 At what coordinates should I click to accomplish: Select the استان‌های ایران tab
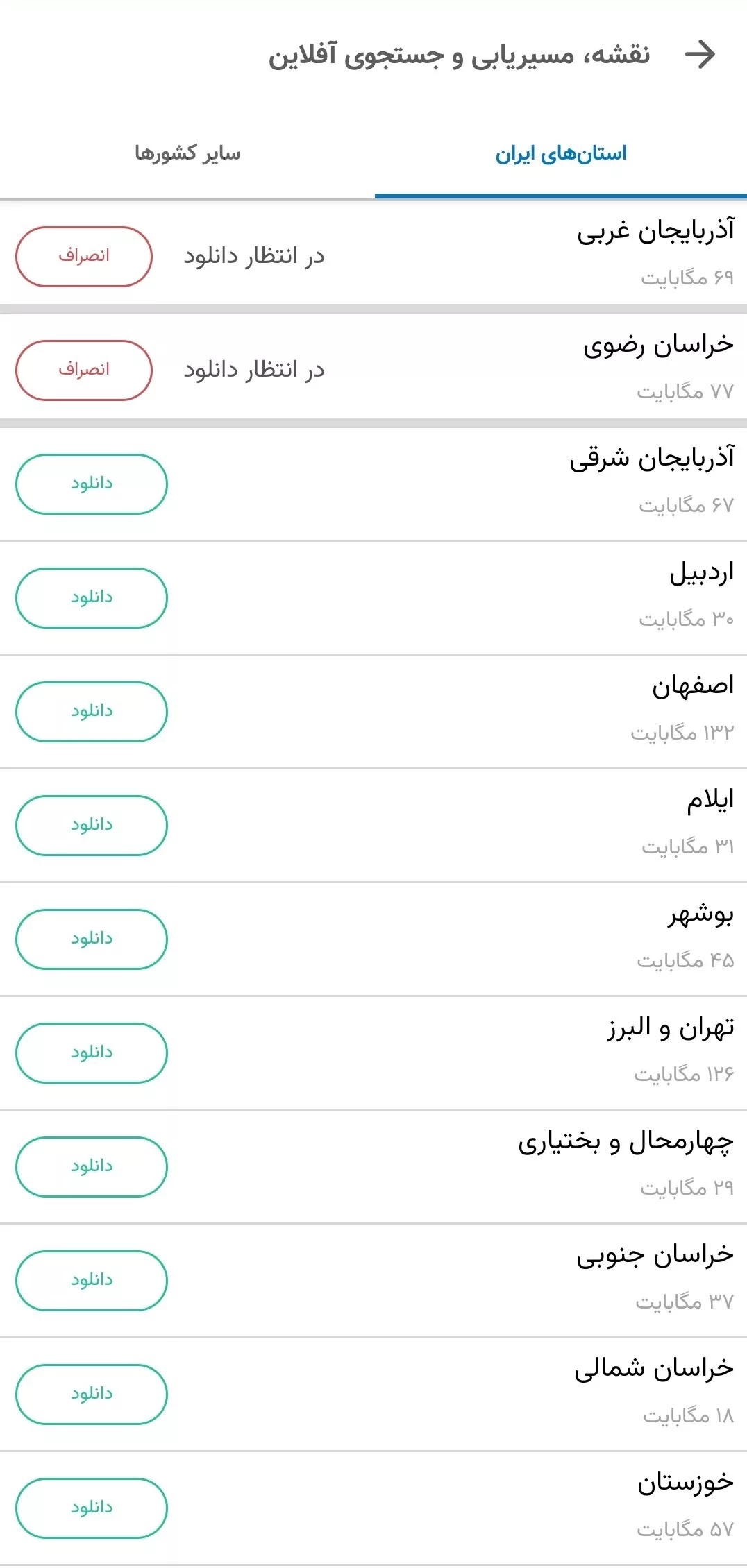click(x=560, y=154)
